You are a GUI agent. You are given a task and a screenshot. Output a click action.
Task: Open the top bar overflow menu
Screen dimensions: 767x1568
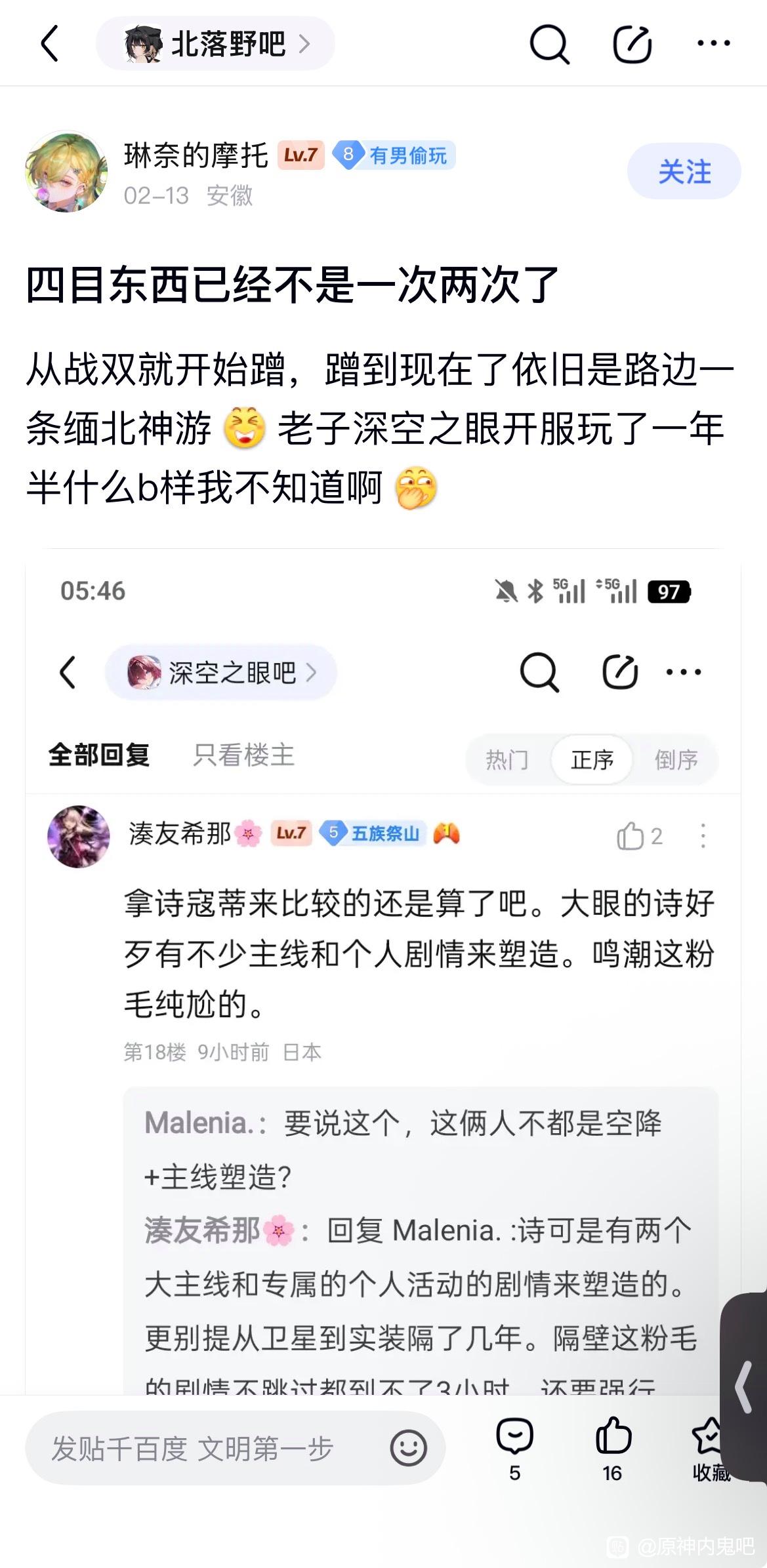[x=713, y=44]
